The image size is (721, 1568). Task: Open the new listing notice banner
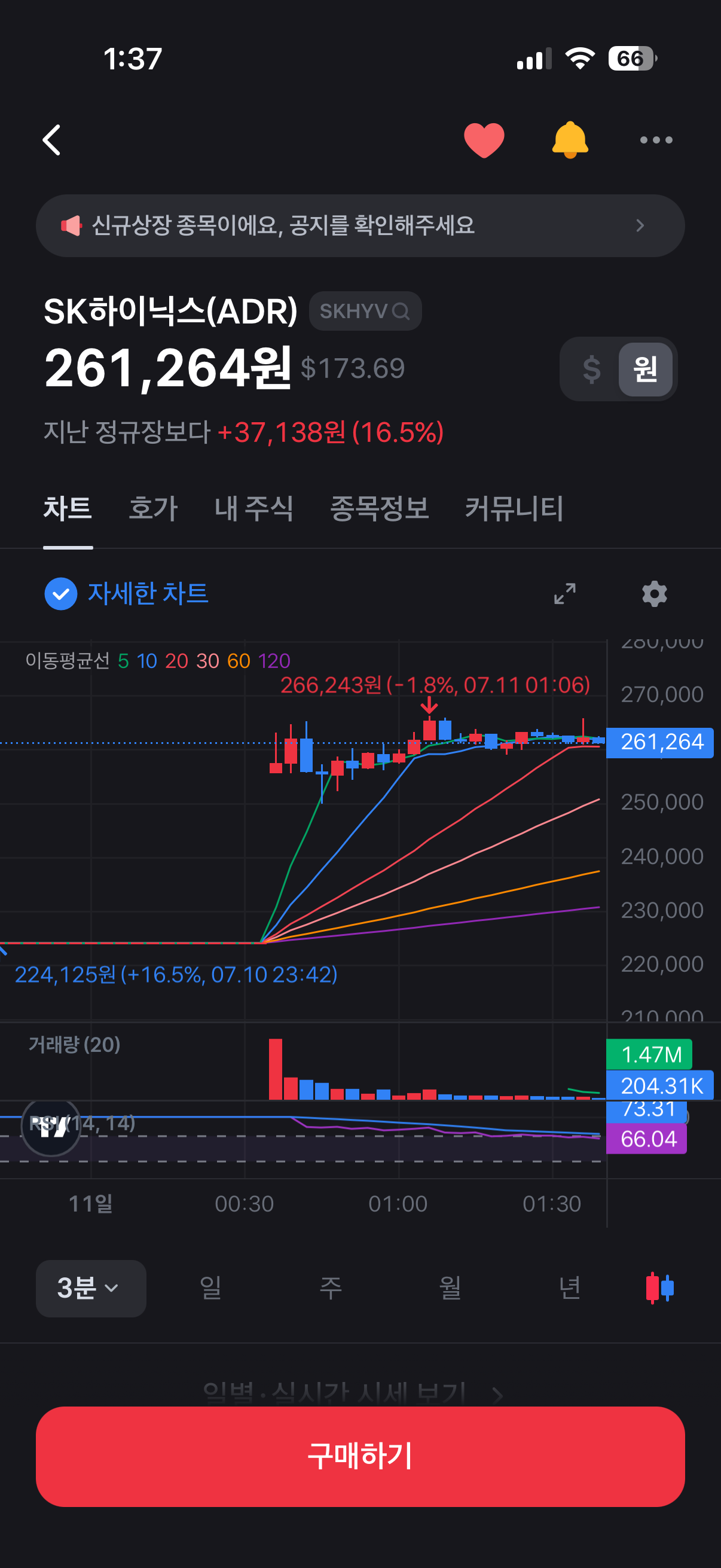point(360,226)
